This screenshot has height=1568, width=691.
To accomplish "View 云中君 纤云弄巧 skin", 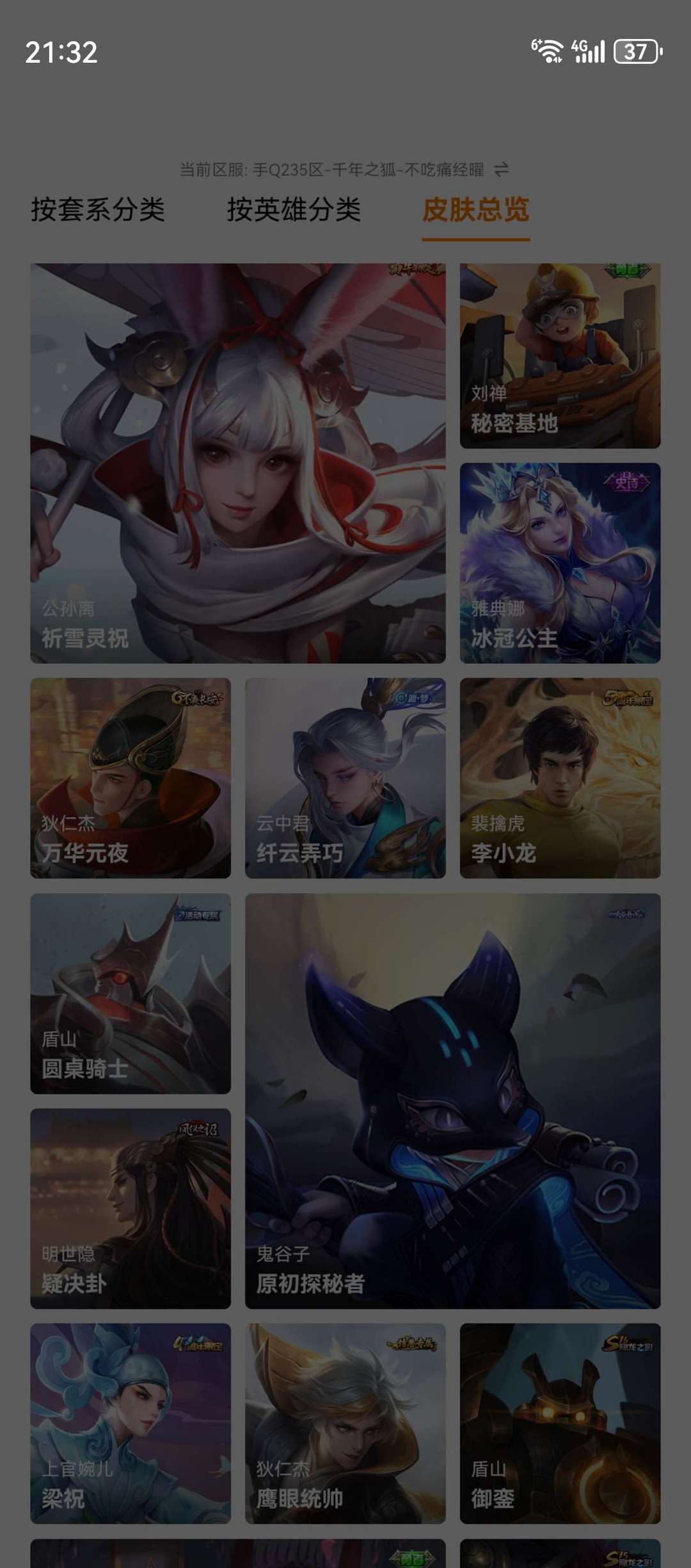I will pos(345,778).
